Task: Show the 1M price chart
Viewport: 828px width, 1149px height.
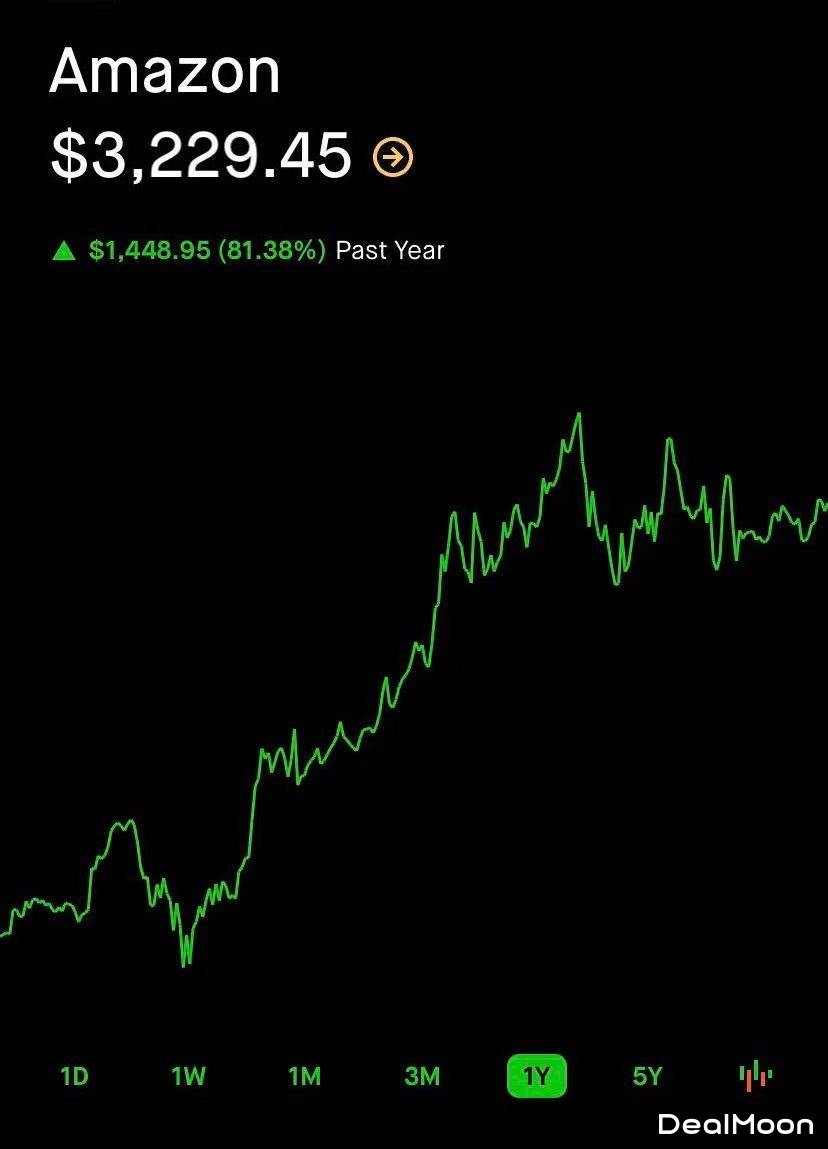Action: (304, 1076)
